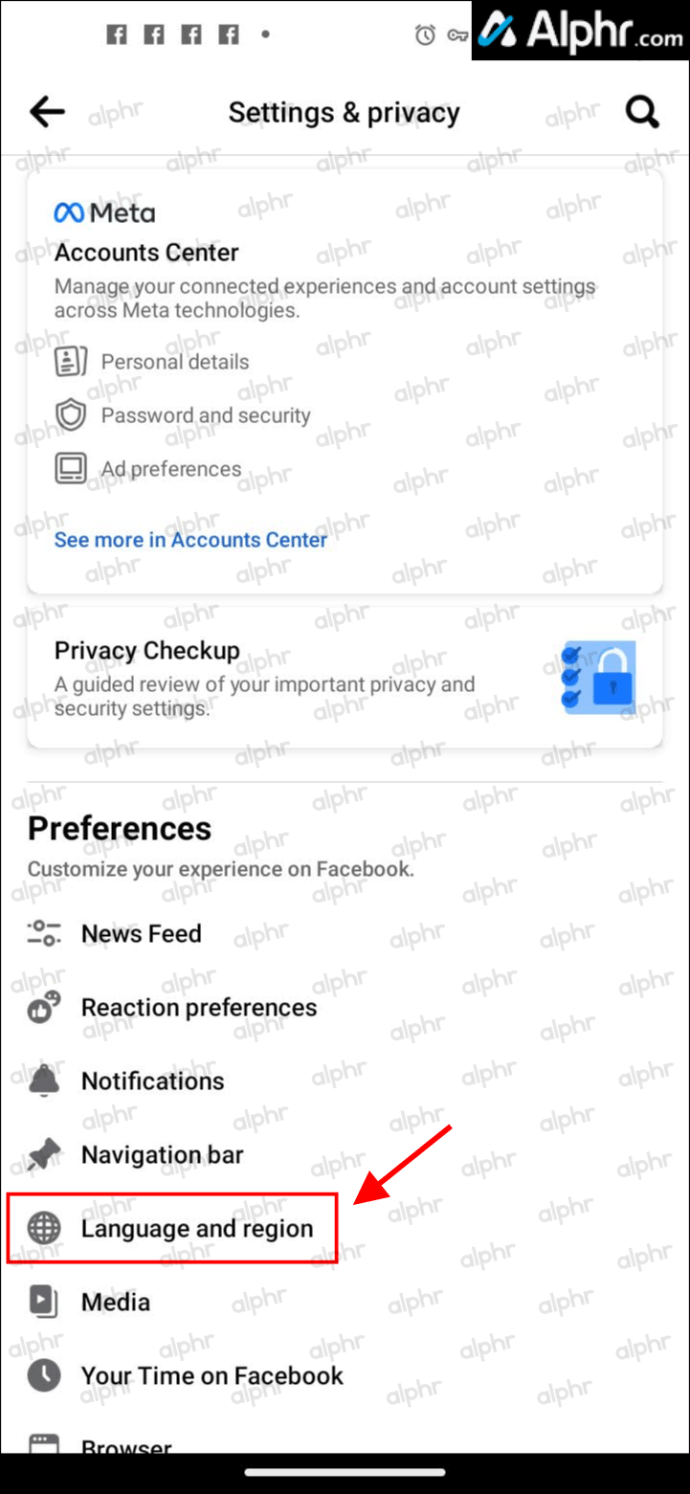Open Password and security
Viewport: 690px width, 1494px height.
205,415
